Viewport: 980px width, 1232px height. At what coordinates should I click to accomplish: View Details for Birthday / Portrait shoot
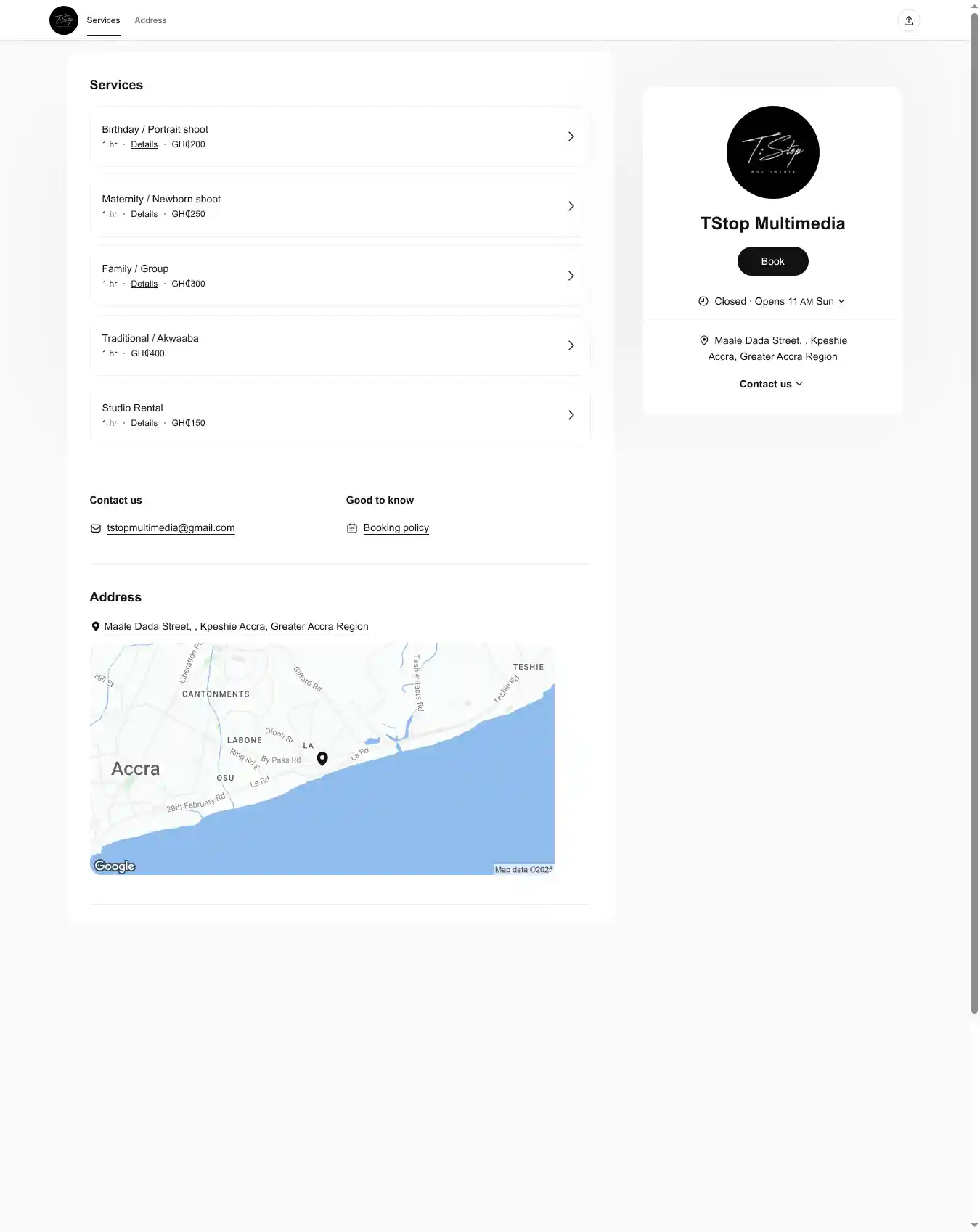pyautogui.click(x=144, y=144)
